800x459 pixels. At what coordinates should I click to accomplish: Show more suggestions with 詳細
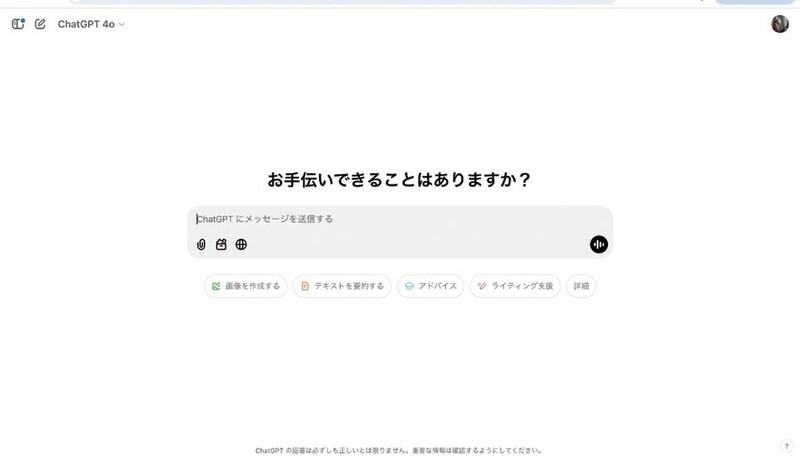click(x=581, y=286)
